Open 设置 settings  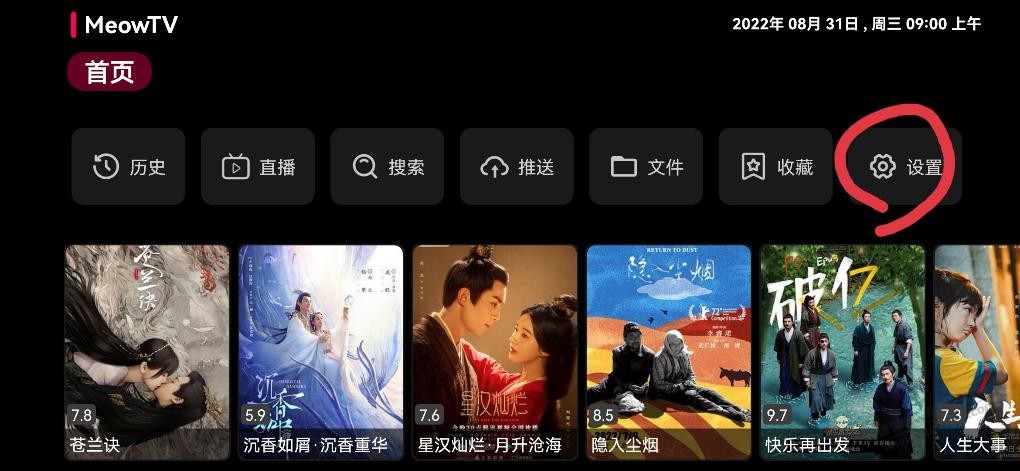(x=905, y=167)
